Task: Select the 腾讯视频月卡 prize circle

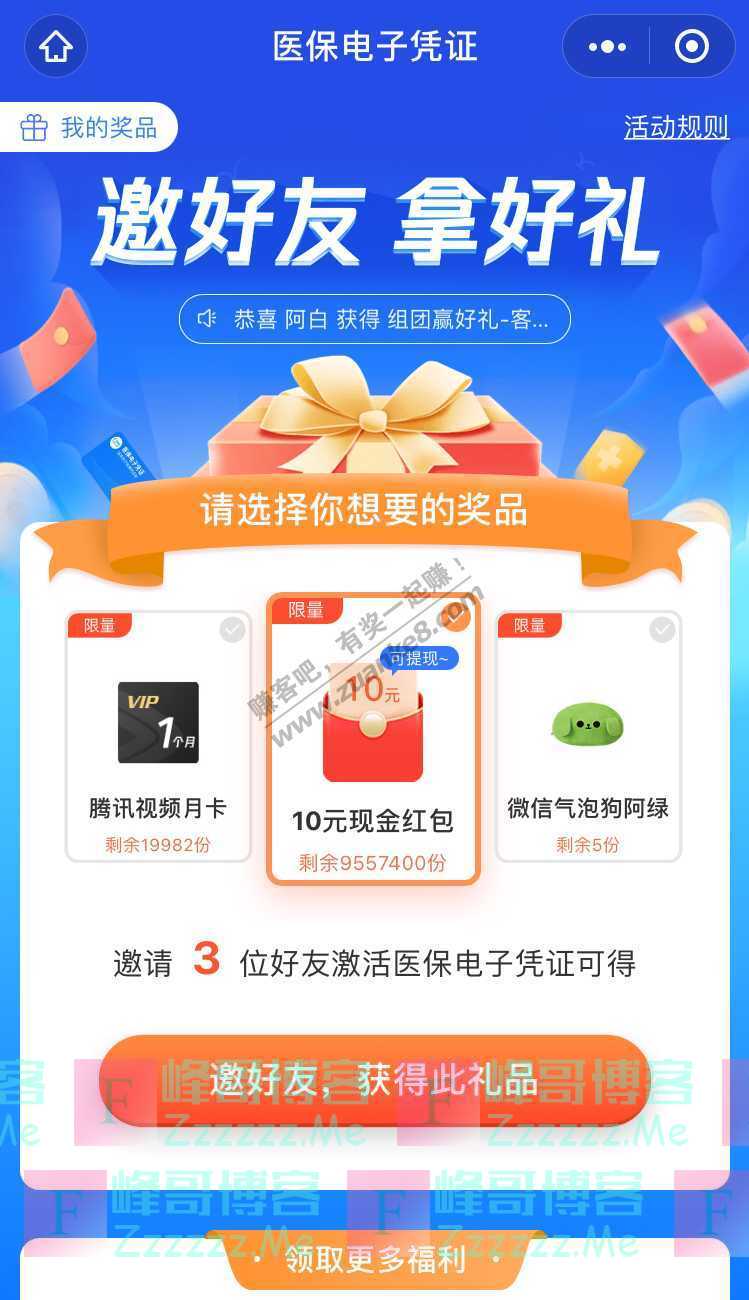Action: (231, 629)
